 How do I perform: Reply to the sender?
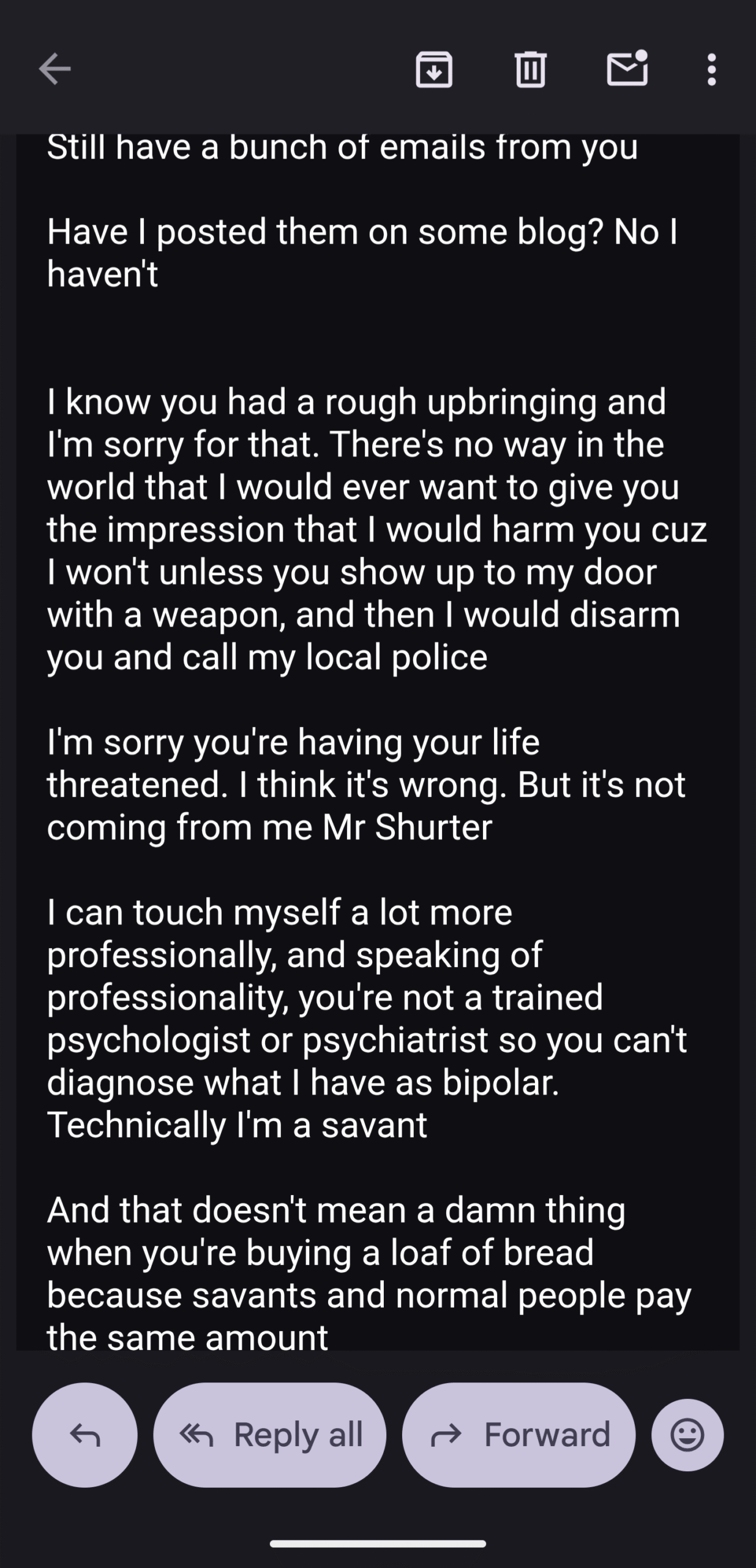coord(84,1434)
